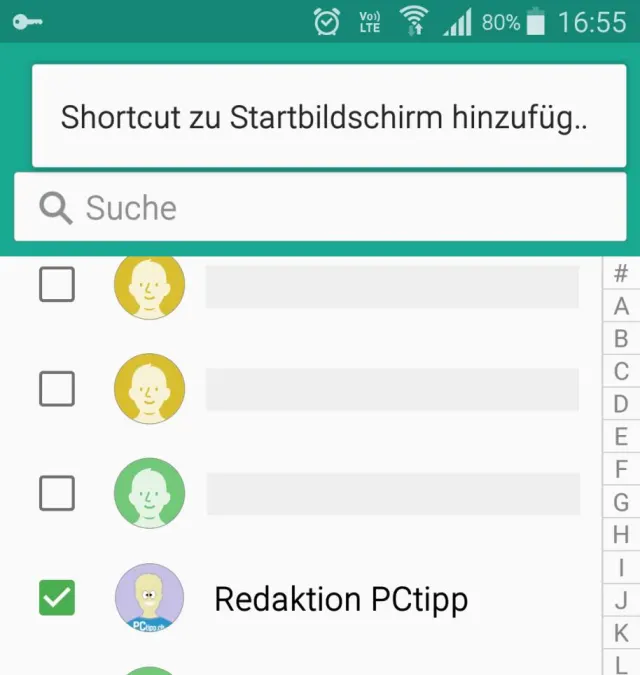Jump to letter E in the index

tap(621, 437)
